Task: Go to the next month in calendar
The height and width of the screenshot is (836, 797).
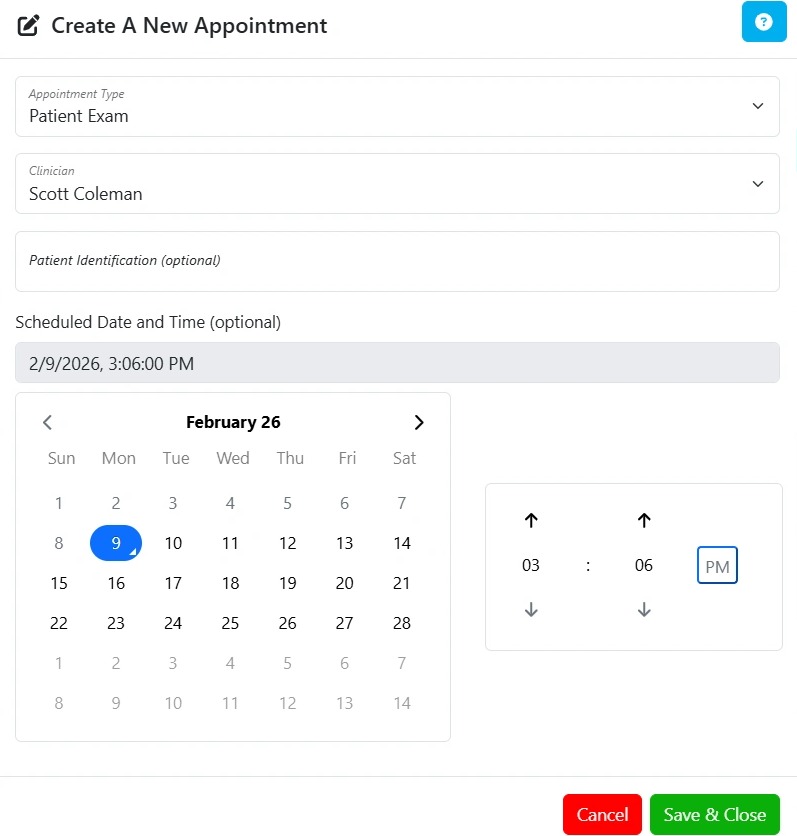Action: (x=419, y=422)
